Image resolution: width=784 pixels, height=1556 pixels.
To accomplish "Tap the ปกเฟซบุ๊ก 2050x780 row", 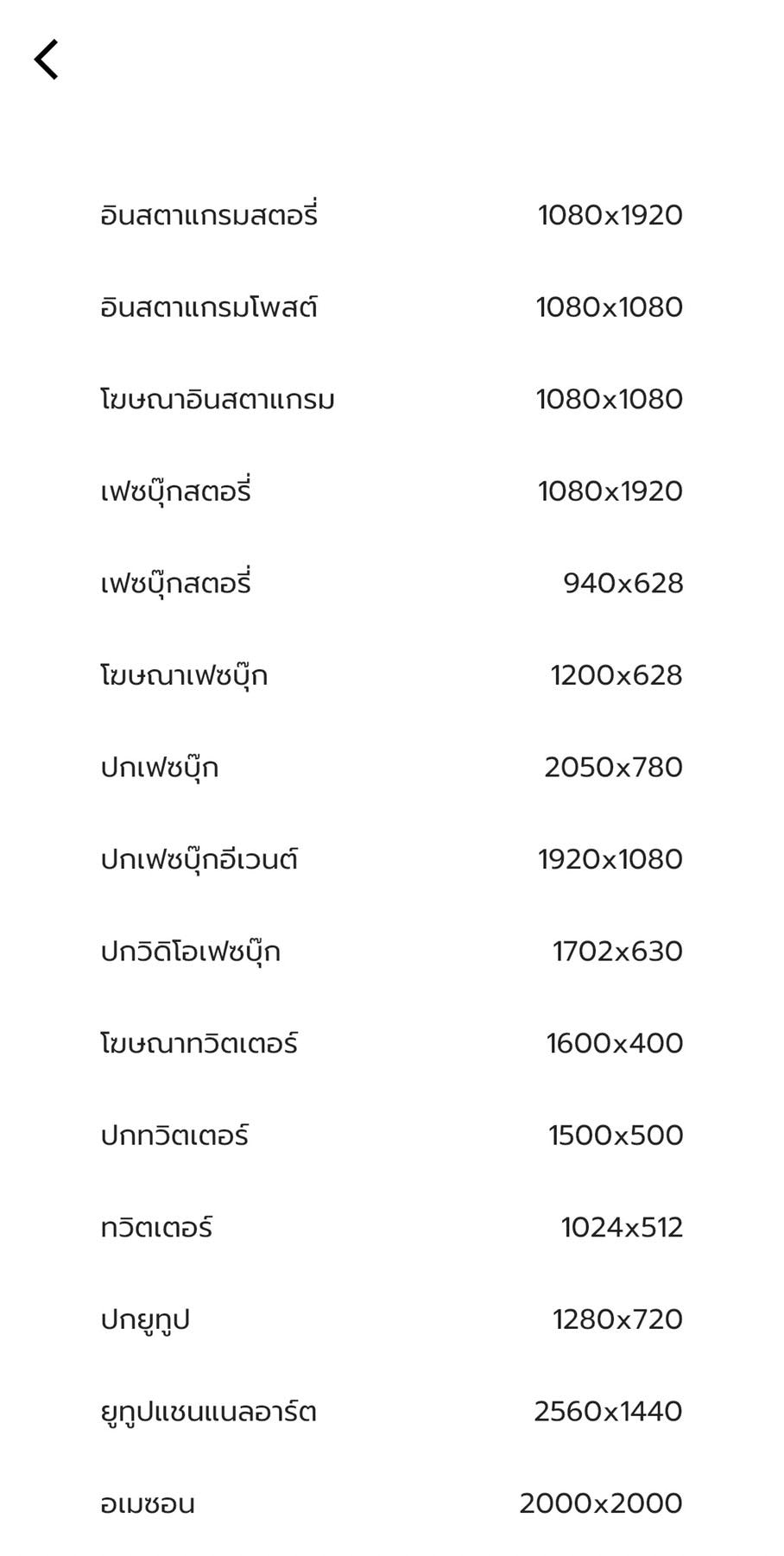I will point(391,768).
